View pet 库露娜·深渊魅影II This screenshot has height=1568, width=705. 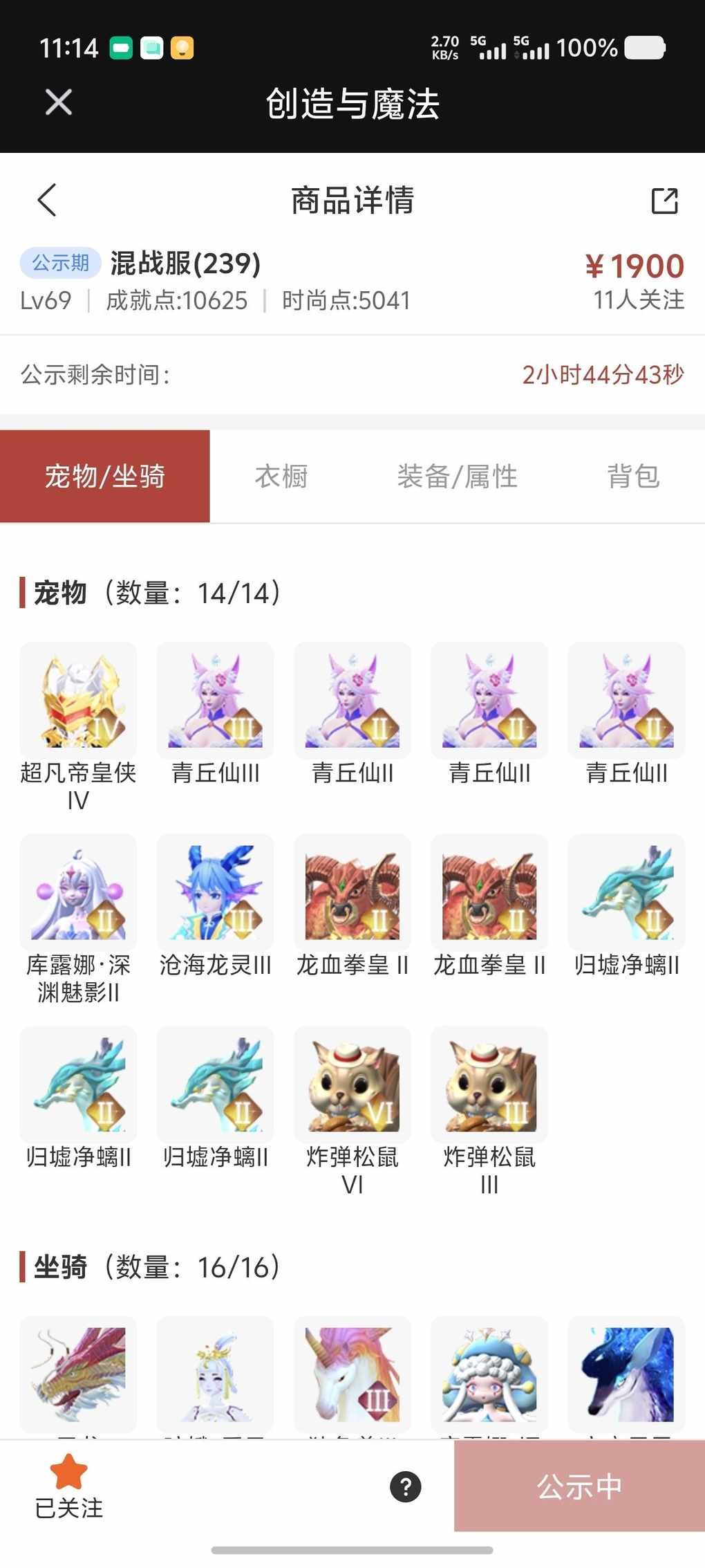(78, 892)
